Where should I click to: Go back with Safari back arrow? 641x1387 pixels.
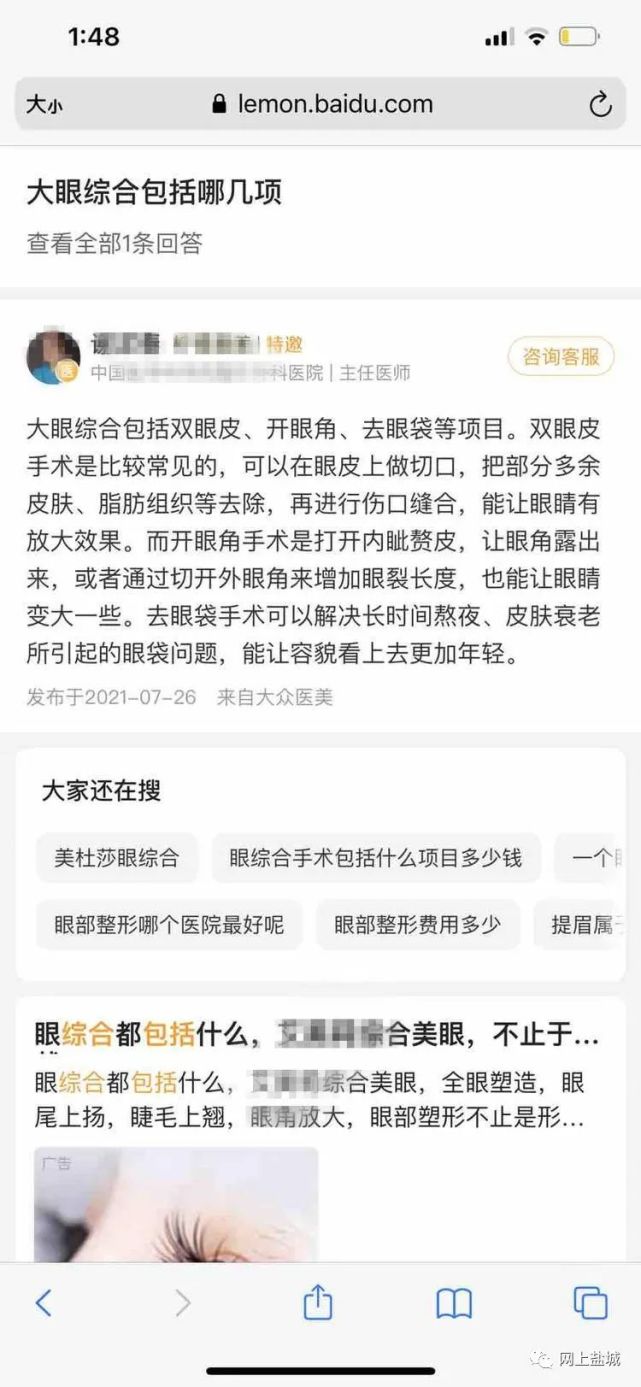pyautogui.click(x=43, y=1302)
